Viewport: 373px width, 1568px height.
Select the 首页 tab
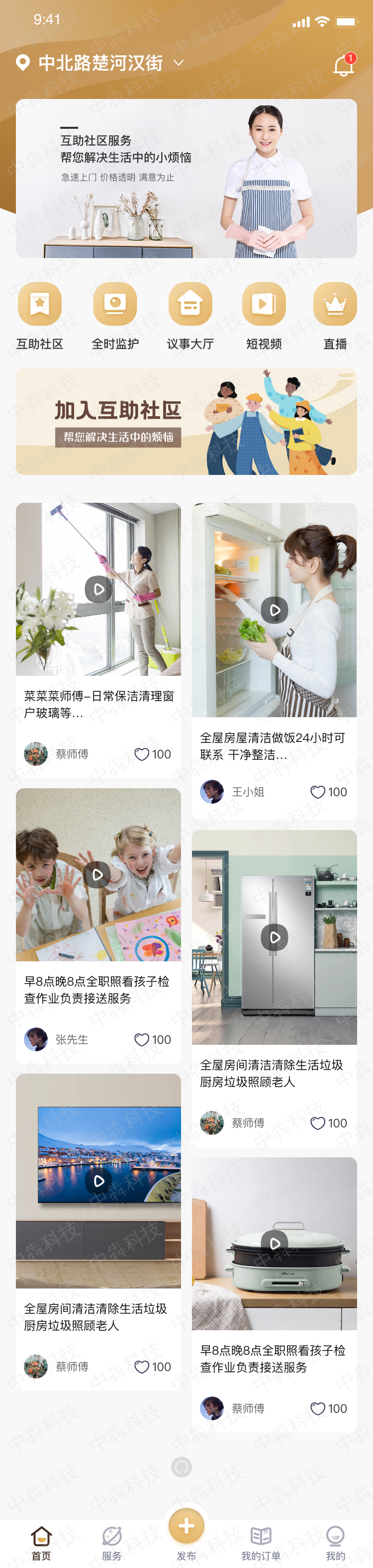(41, 1543)
